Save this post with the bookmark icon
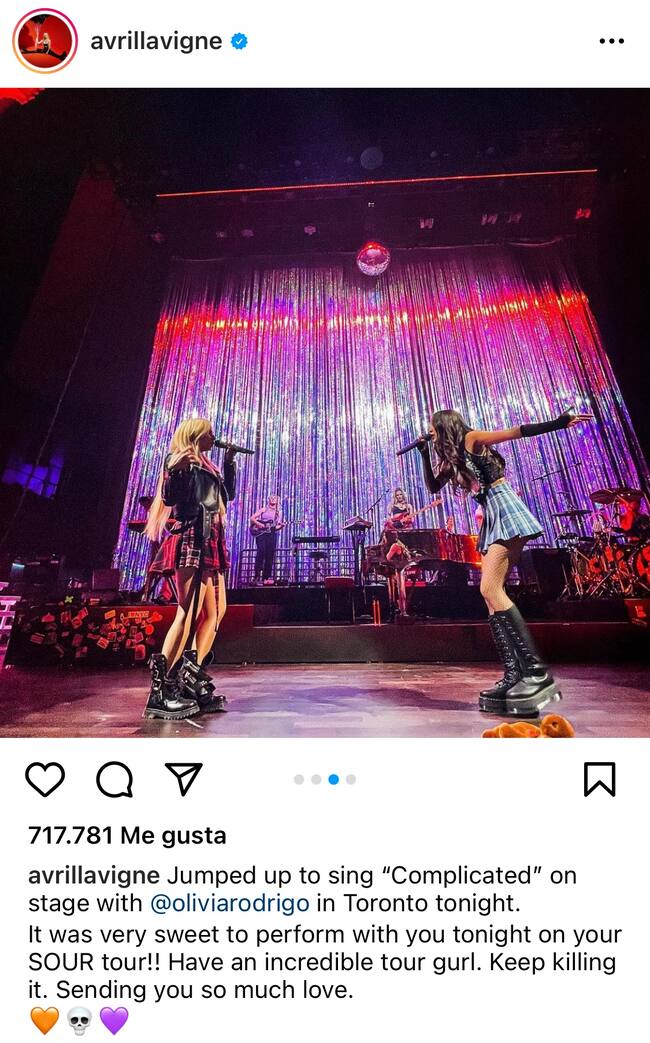The height and width of the screenshot is (1043, 650). pos(599,779)
